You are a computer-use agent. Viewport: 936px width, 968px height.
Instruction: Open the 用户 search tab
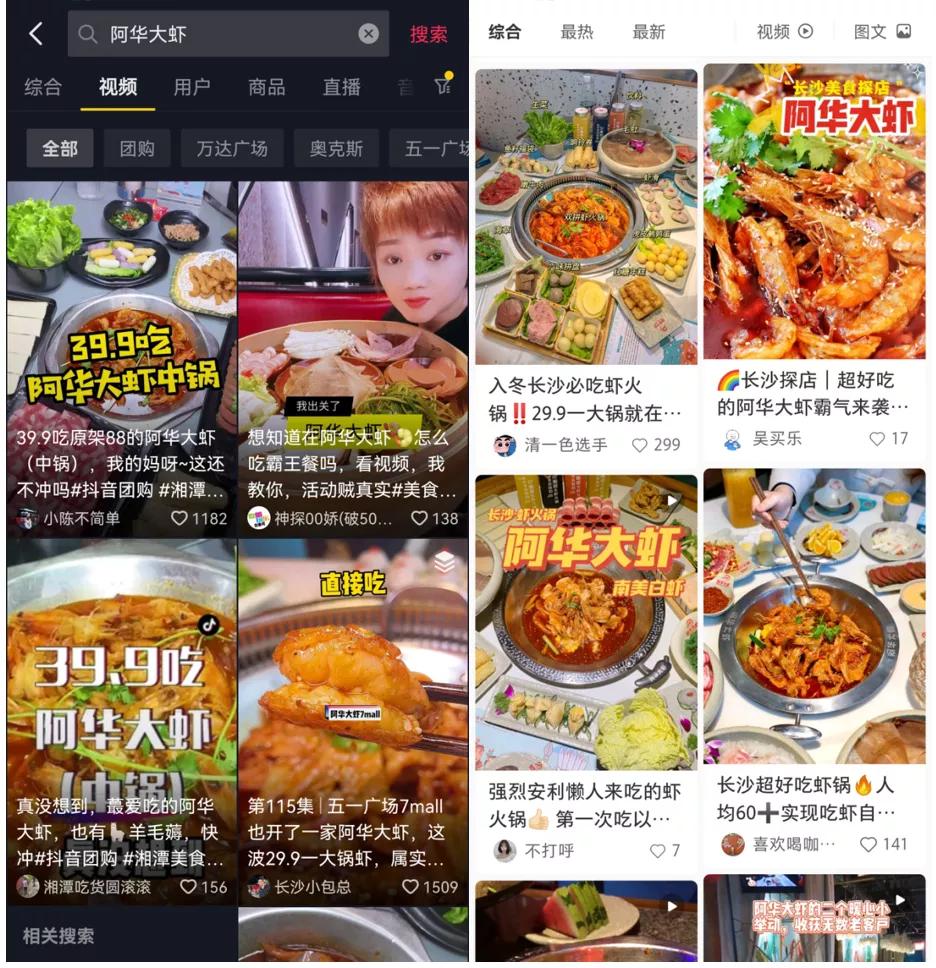click(x=192, y=87)
